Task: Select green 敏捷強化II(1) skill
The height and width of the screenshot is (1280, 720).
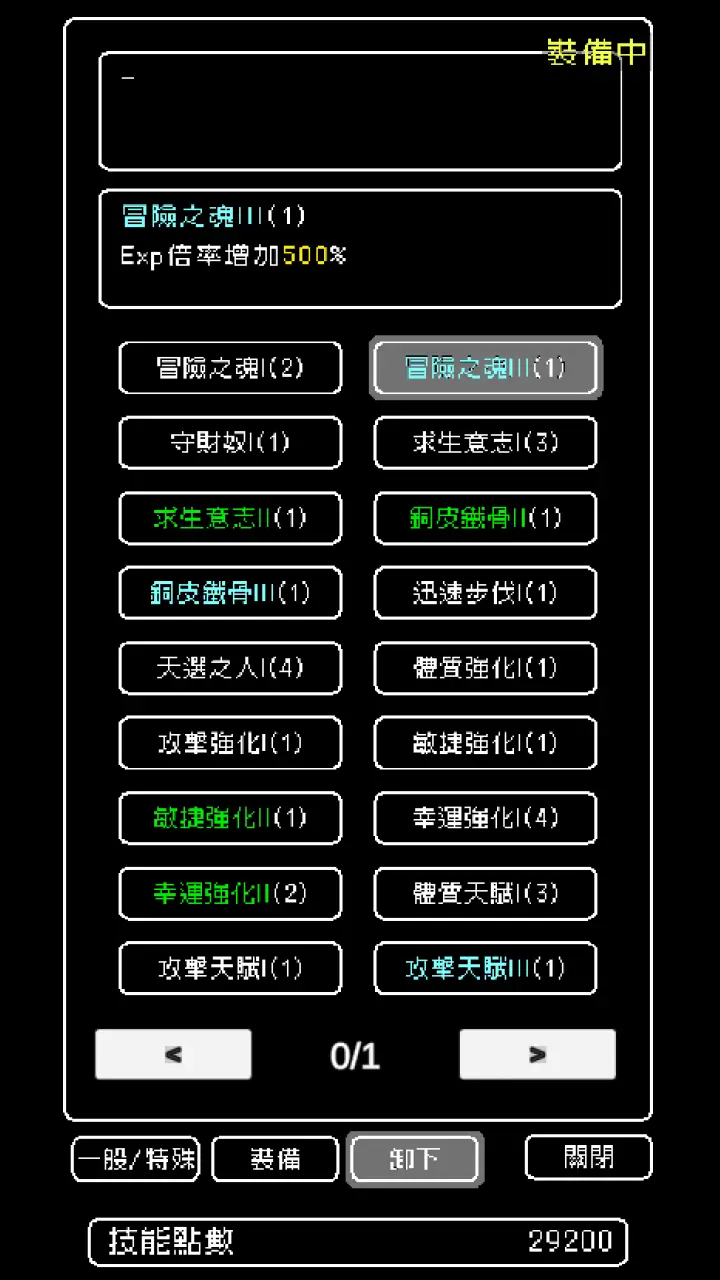Action: click(230, 818)
